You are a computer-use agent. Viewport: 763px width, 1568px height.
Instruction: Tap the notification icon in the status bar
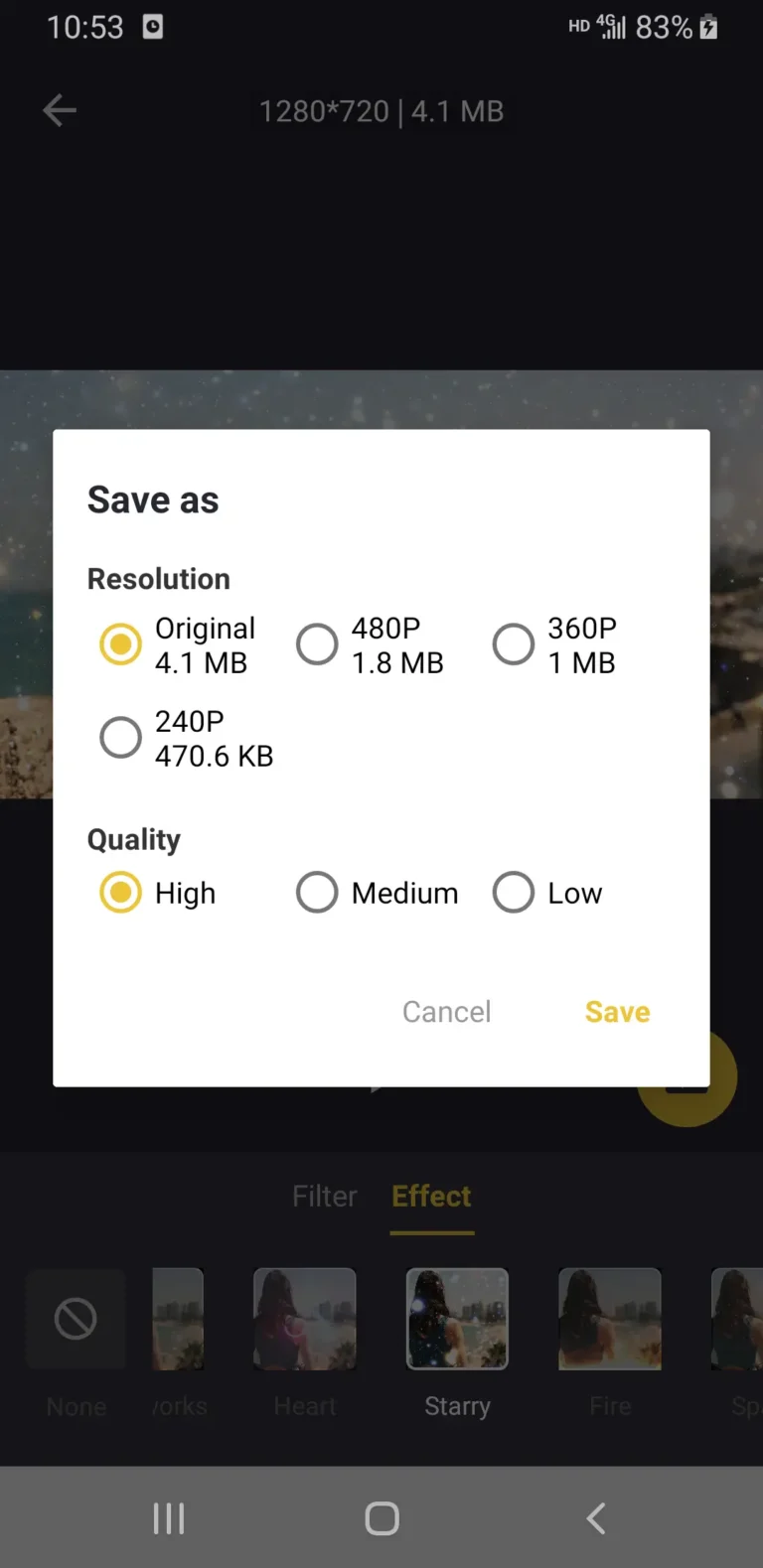tap(153, 27)
